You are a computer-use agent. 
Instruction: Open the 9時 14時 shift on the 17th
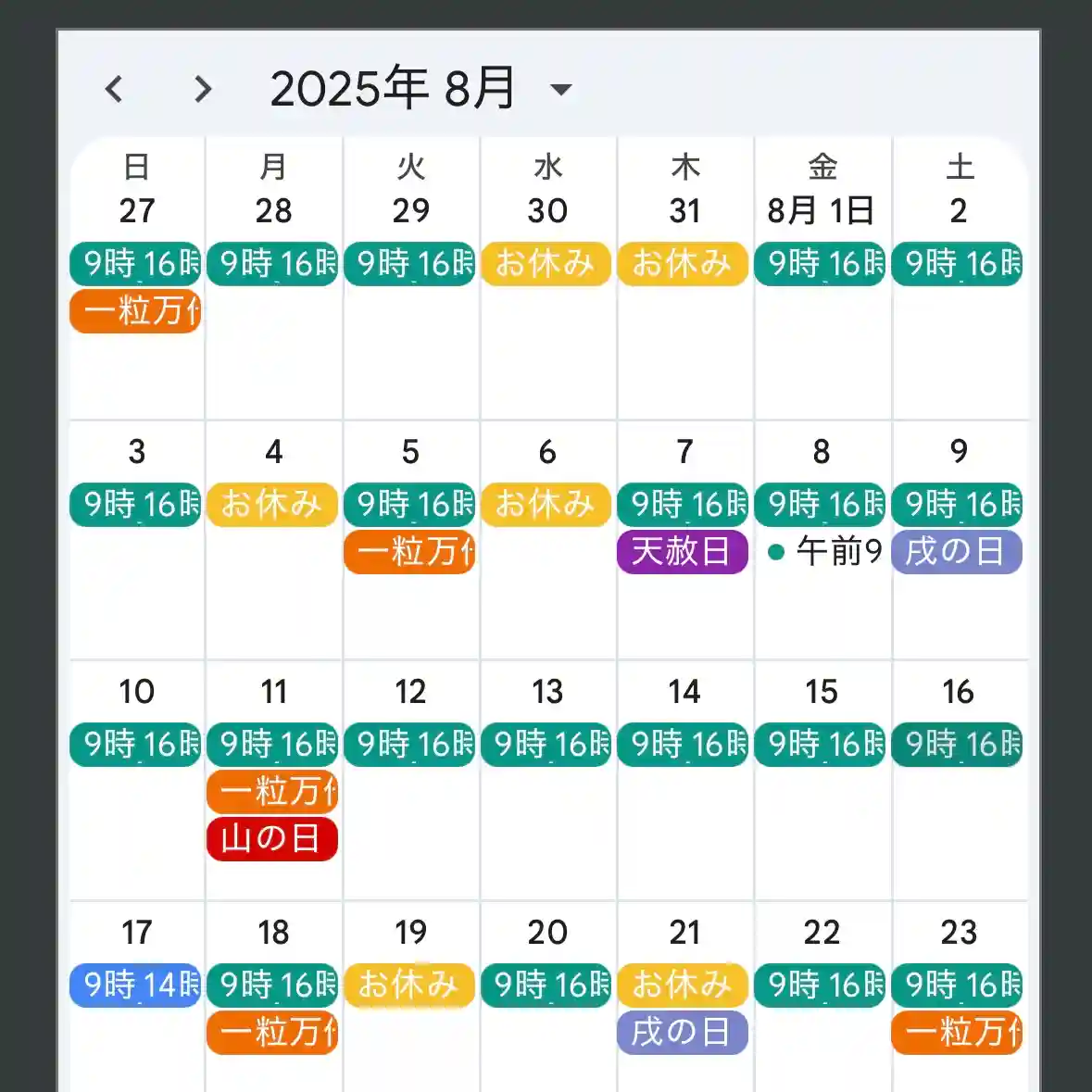[135, 985]
